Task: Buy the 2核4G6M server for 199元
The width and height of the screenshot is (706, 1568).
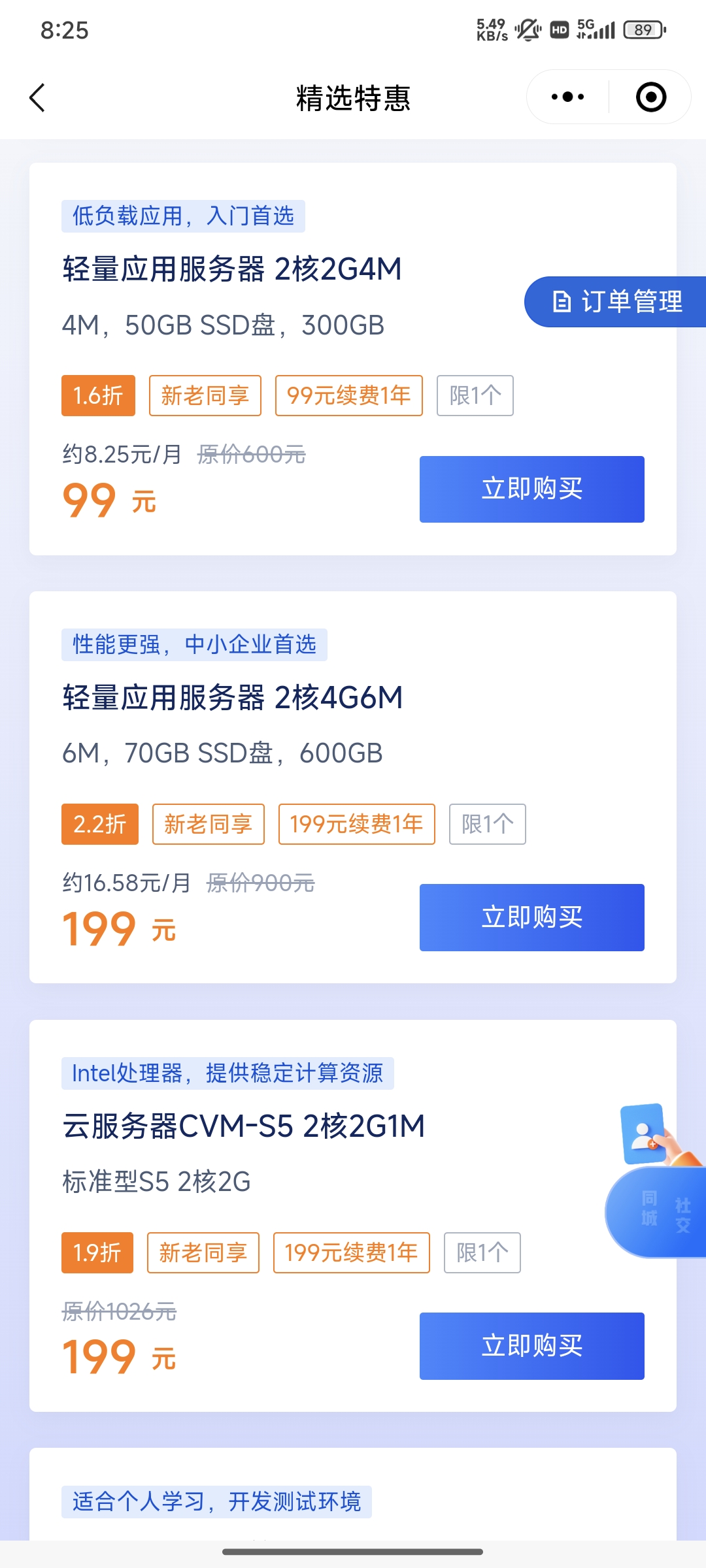Action: (531, 917)
